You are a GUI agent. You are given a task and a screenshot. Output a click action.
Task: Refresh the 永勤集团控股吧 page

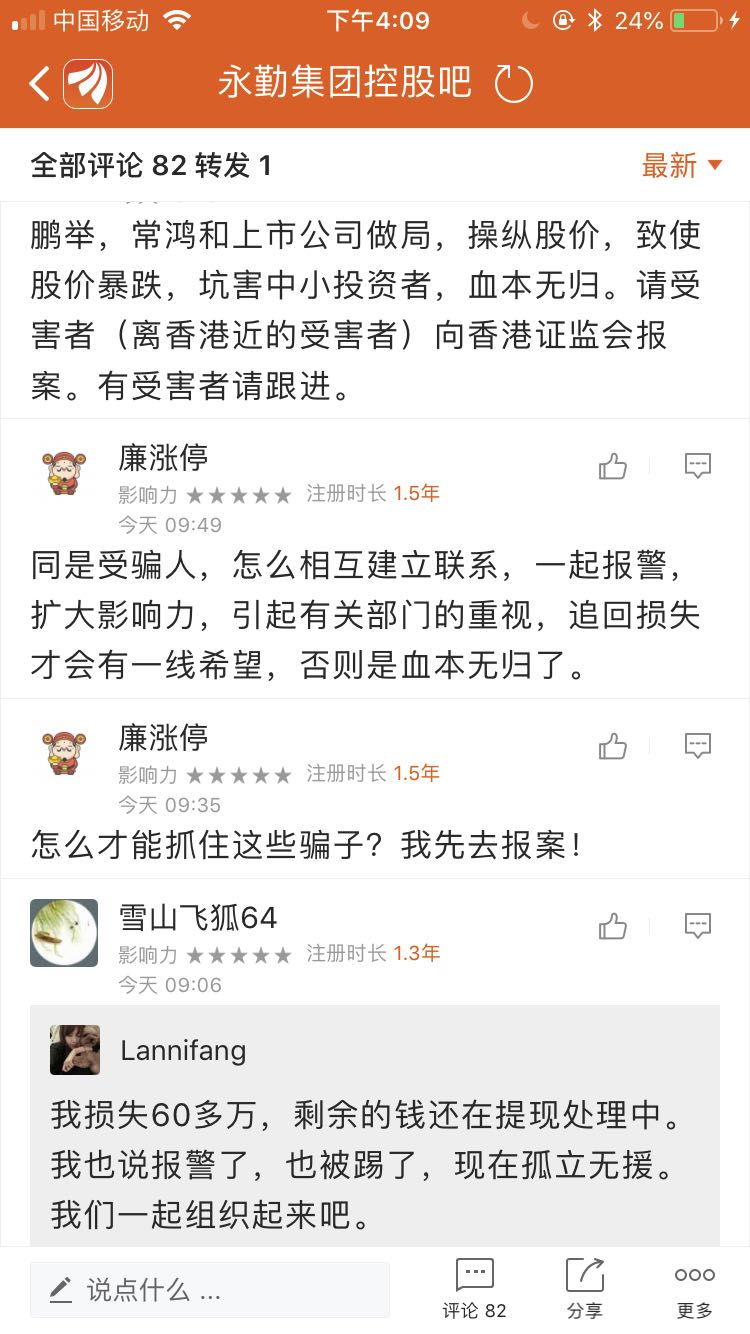[x=514, y=84]
